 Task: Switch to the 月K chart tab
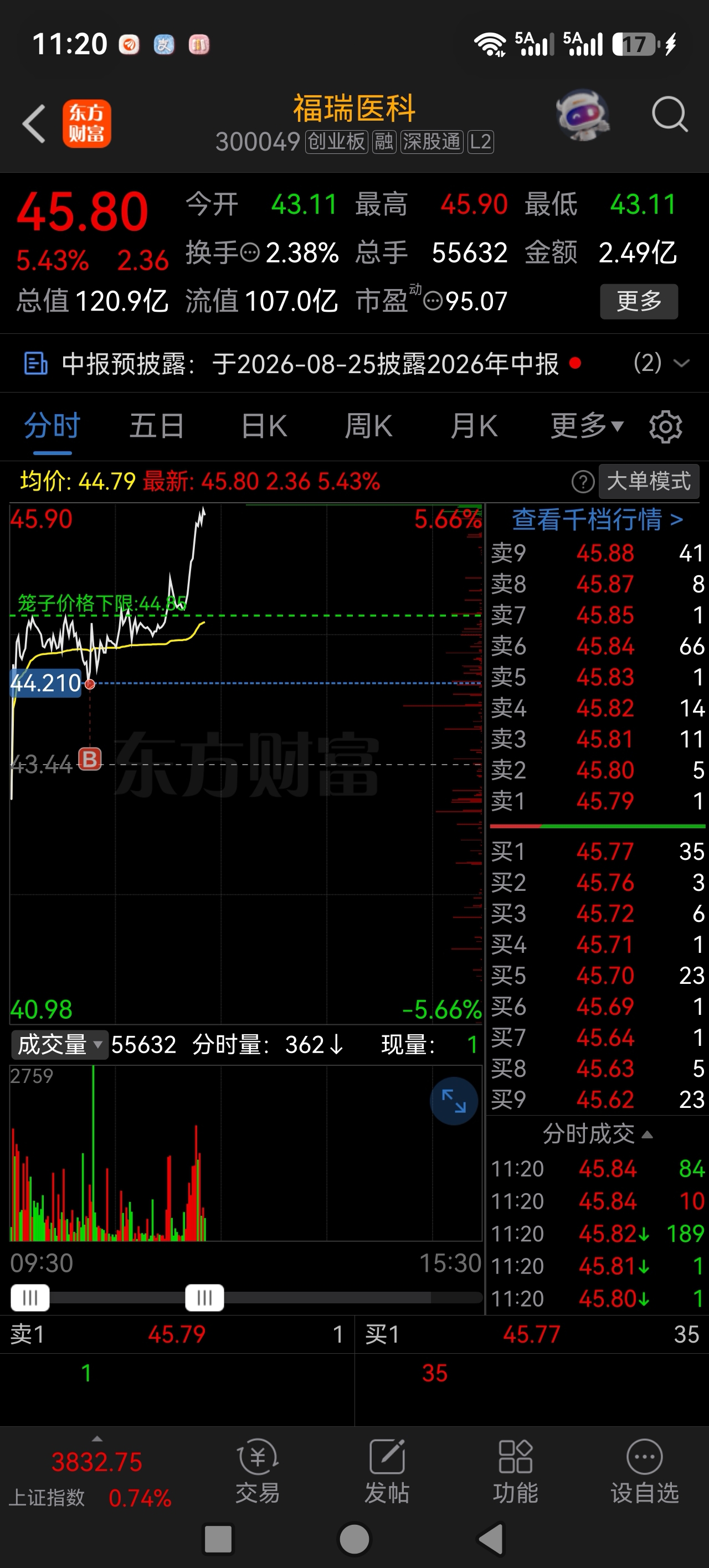pos(474,425)
